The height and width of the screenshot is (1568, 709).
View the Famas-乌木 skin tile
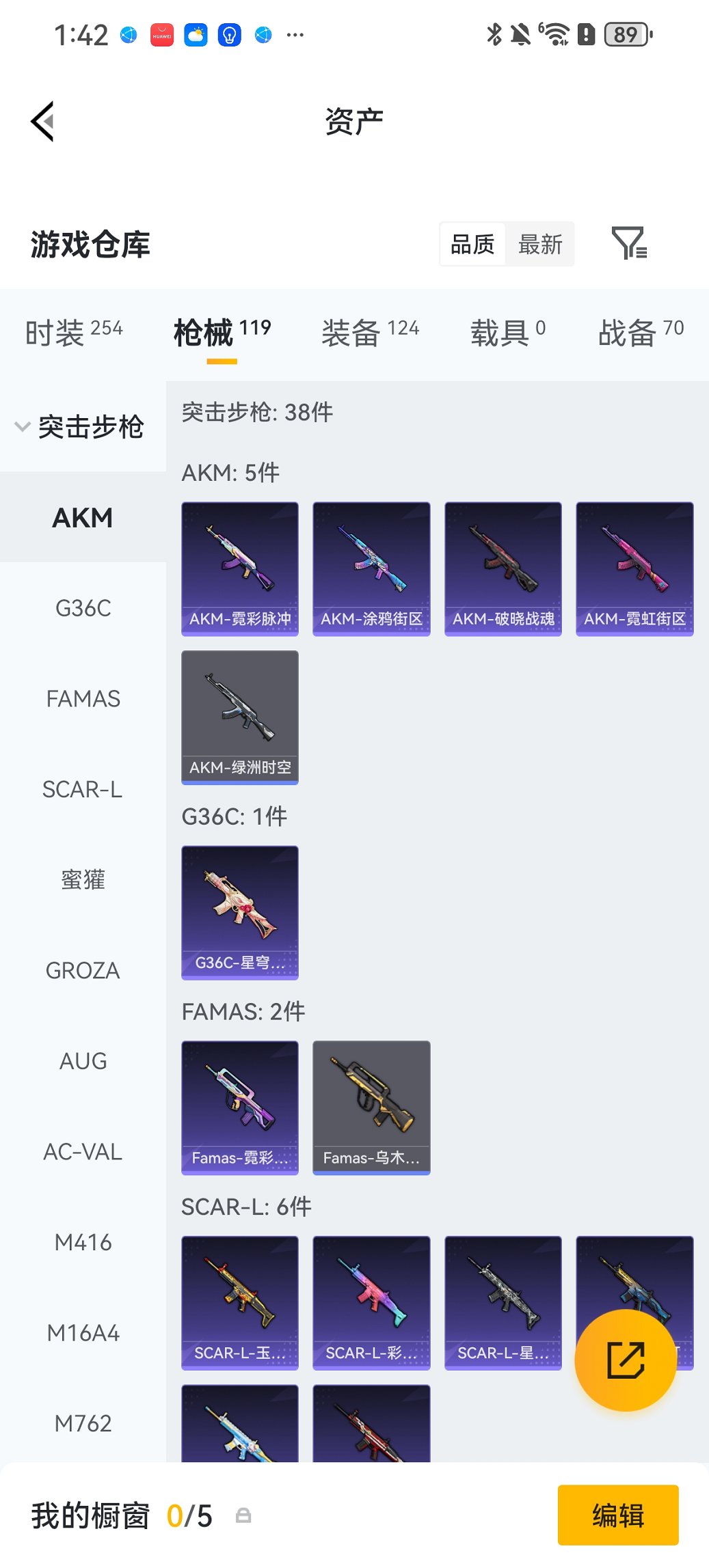point(371,1108)
